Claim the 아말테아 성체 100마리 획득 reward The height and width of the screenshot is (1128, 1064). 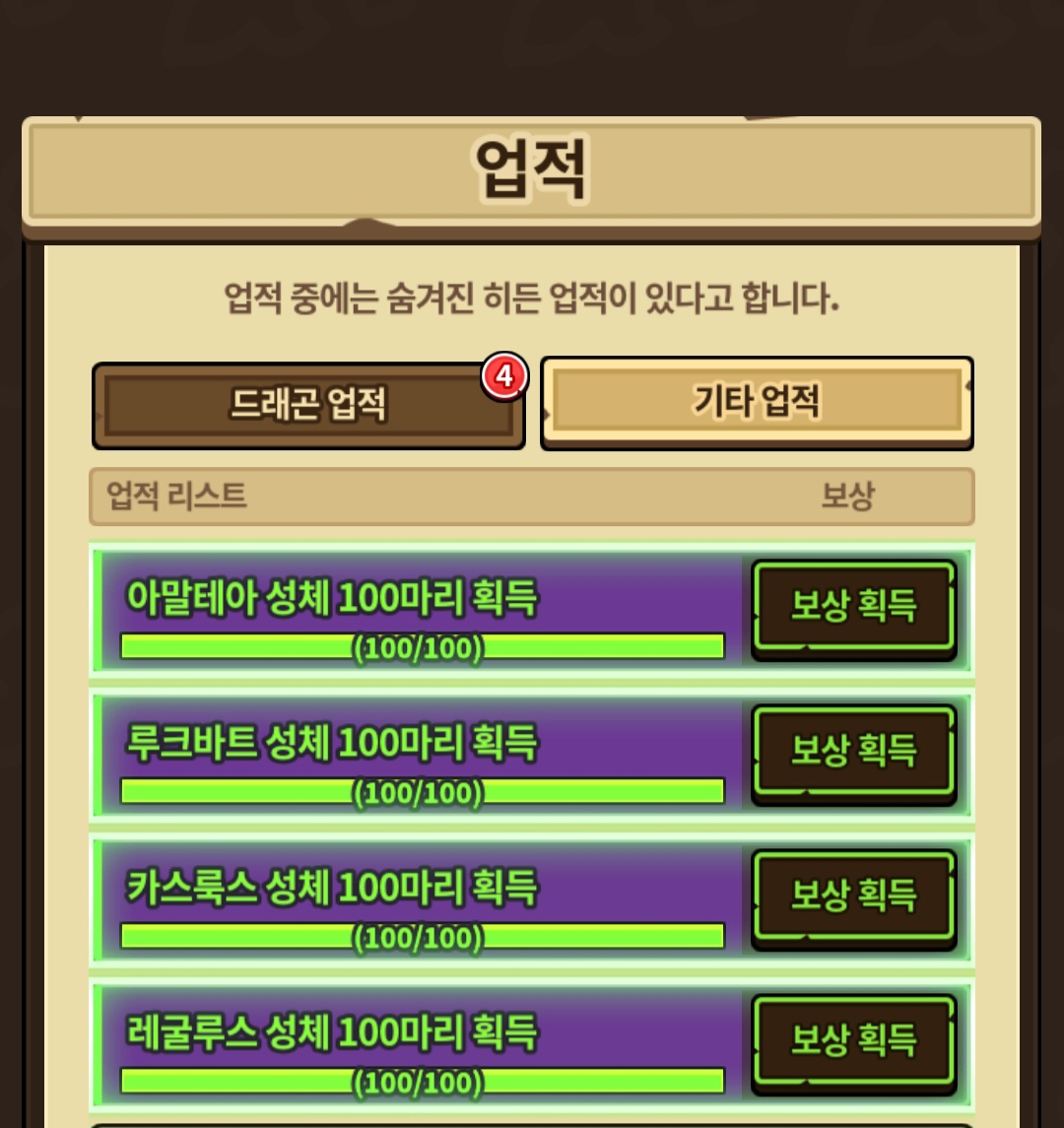point(854,609)
